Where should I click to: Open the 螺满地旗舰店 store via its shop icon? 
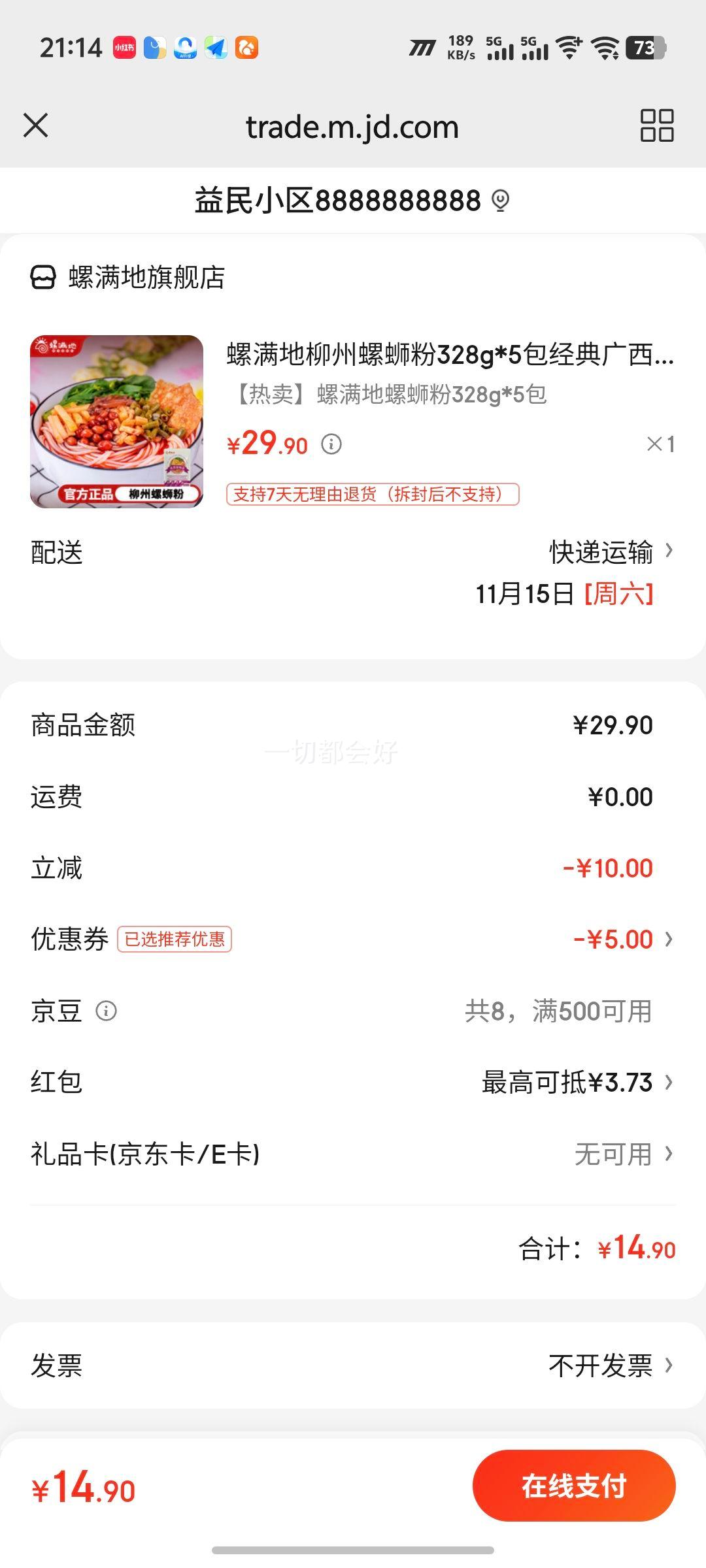(x=43, y=277)
